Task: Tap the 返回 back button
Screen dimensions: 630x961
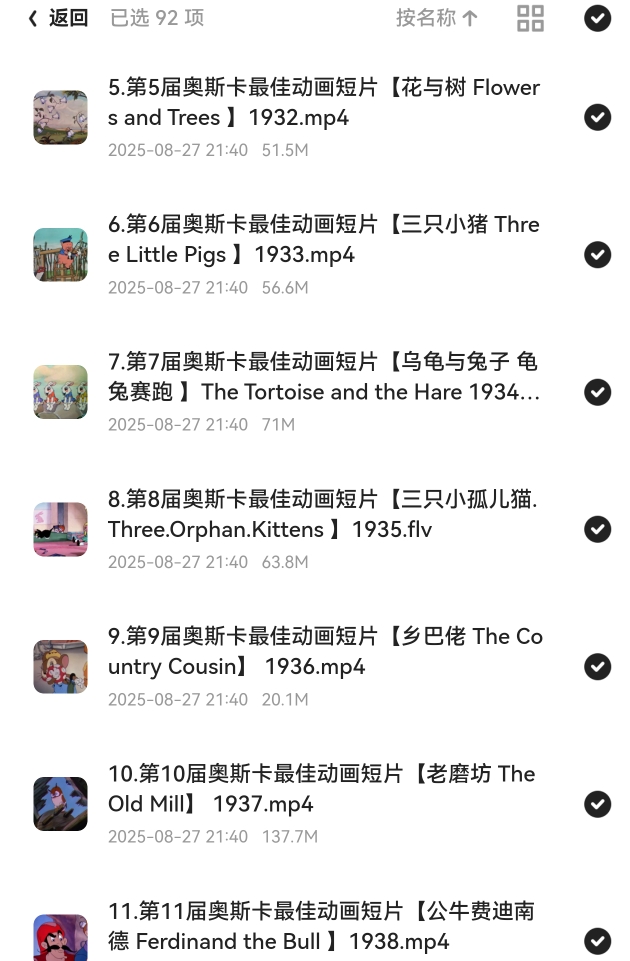Action: click(58, 18)
